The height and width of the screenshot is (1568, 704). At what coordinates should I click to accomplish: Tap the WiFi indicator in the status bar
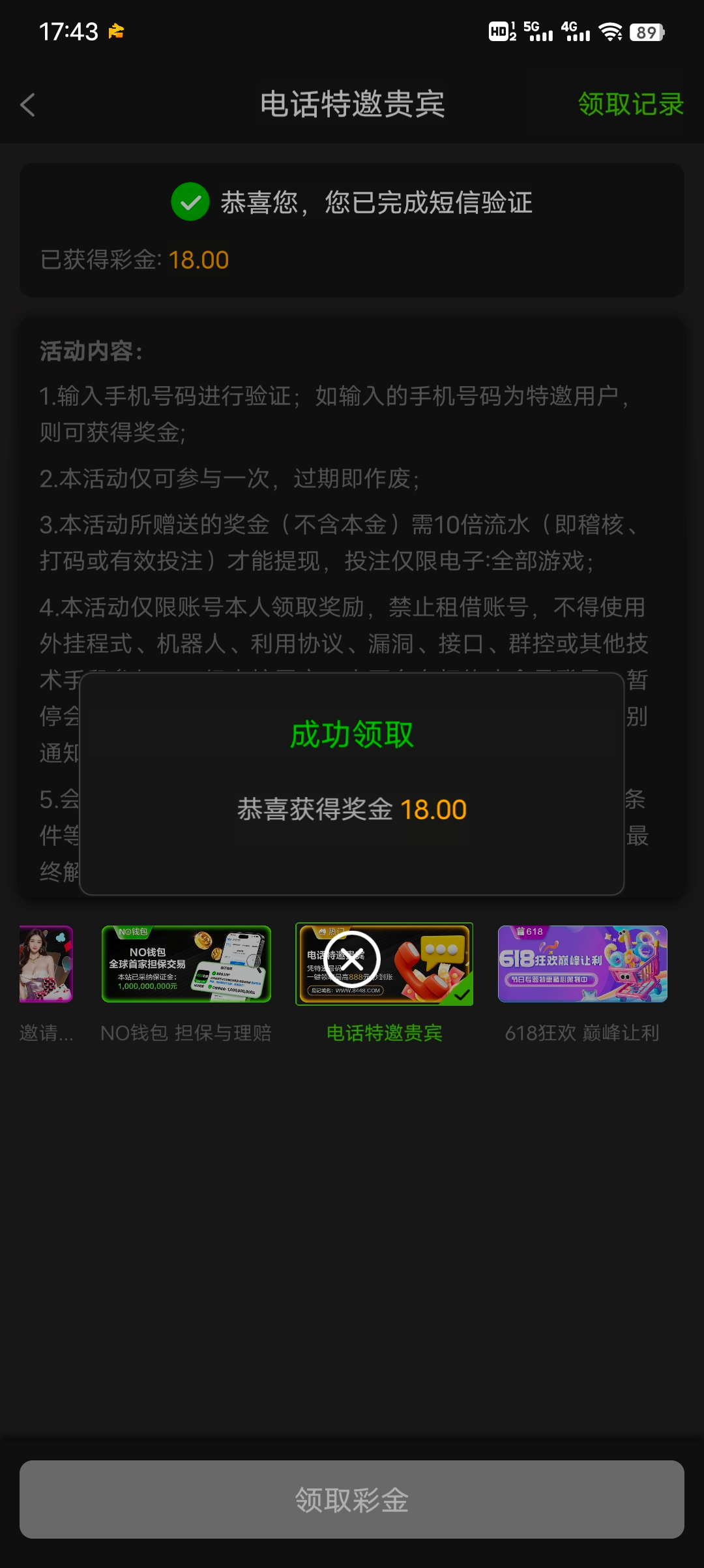(609, 29)
